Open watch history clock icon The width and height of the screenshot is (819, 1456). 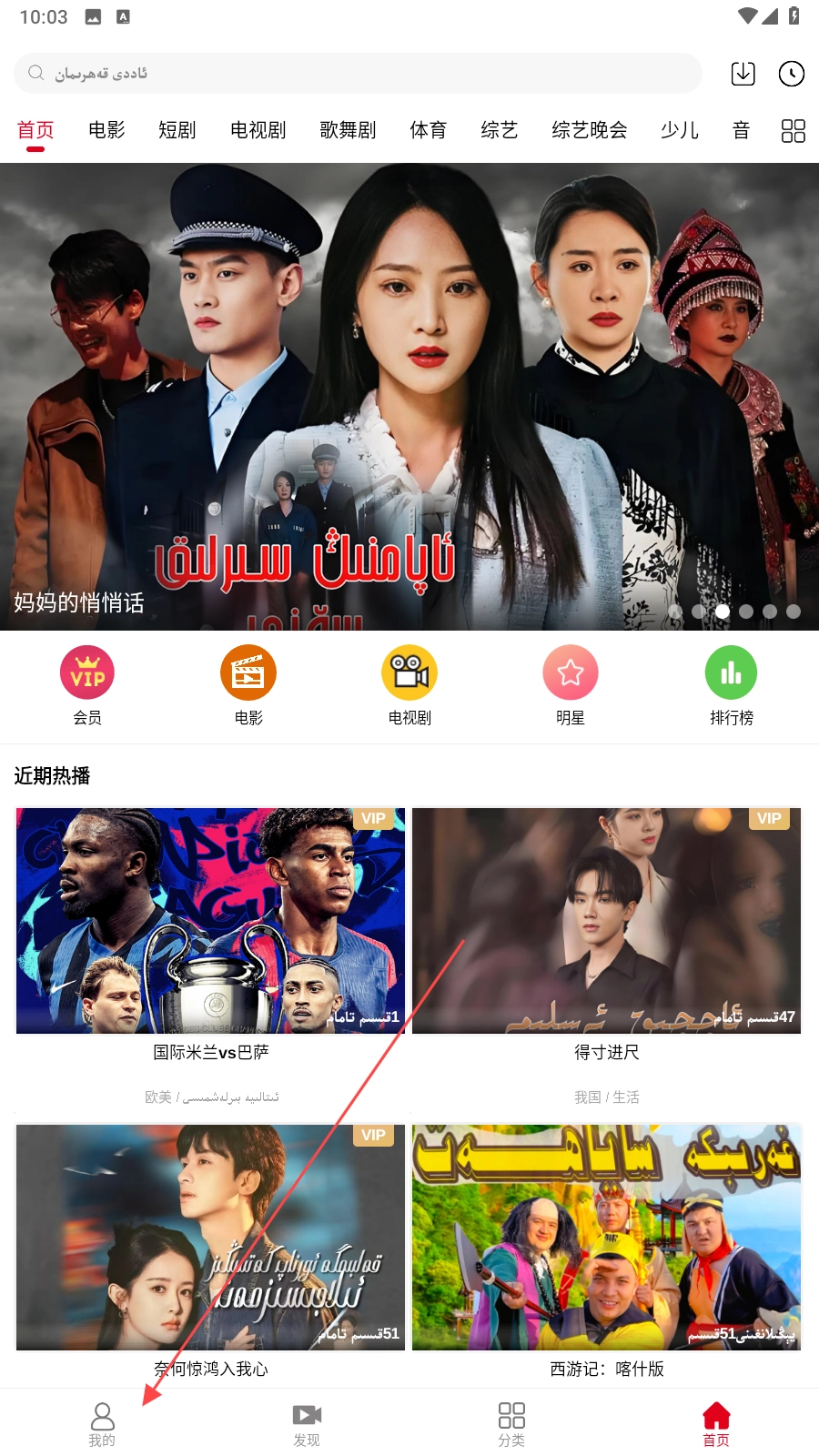pyautogui.click(x=791, y=74)
